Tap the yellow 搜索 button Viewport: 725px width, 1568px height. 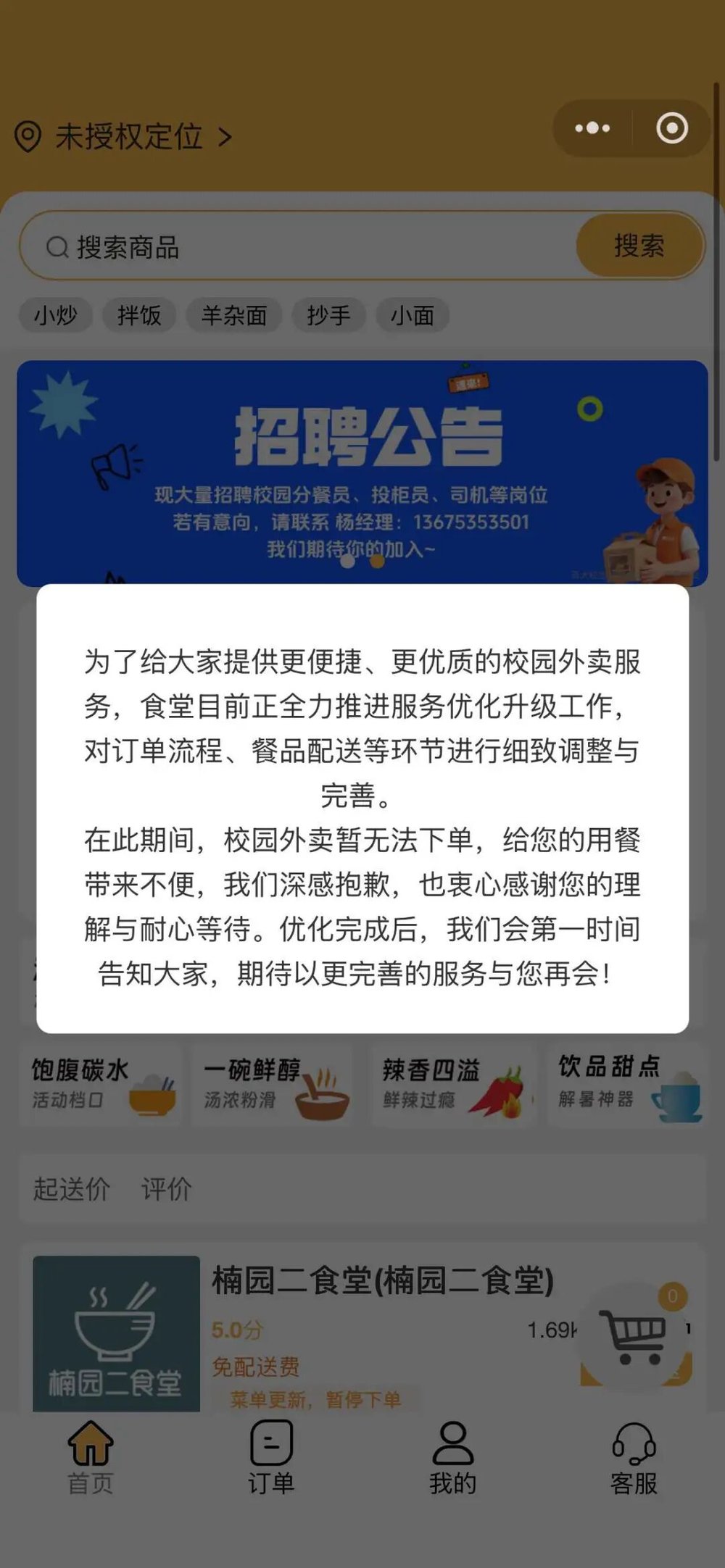pos(639,246)
